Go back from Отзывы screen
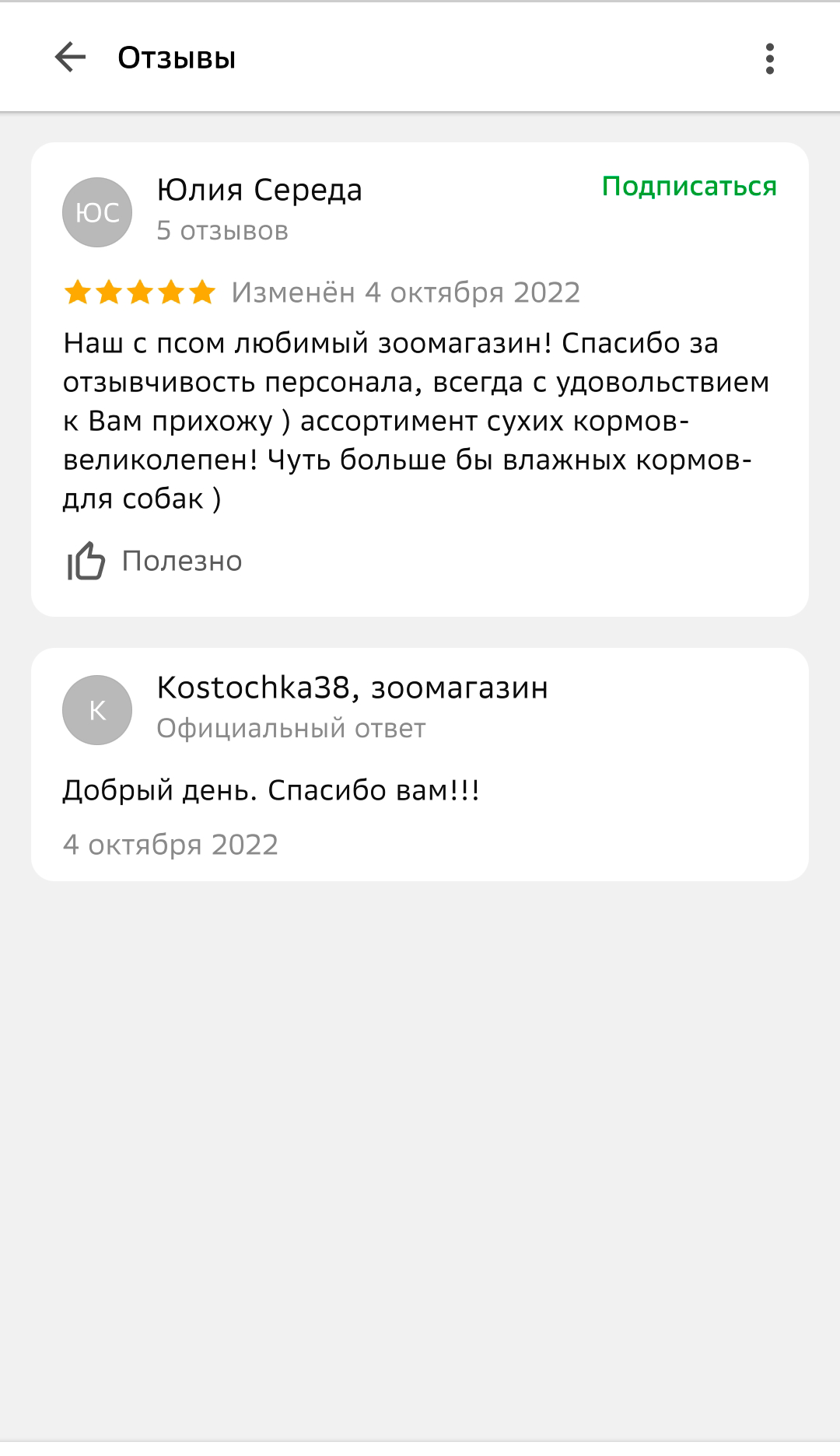The width and height of the screenshot is (840, 1456). (70, 58)
